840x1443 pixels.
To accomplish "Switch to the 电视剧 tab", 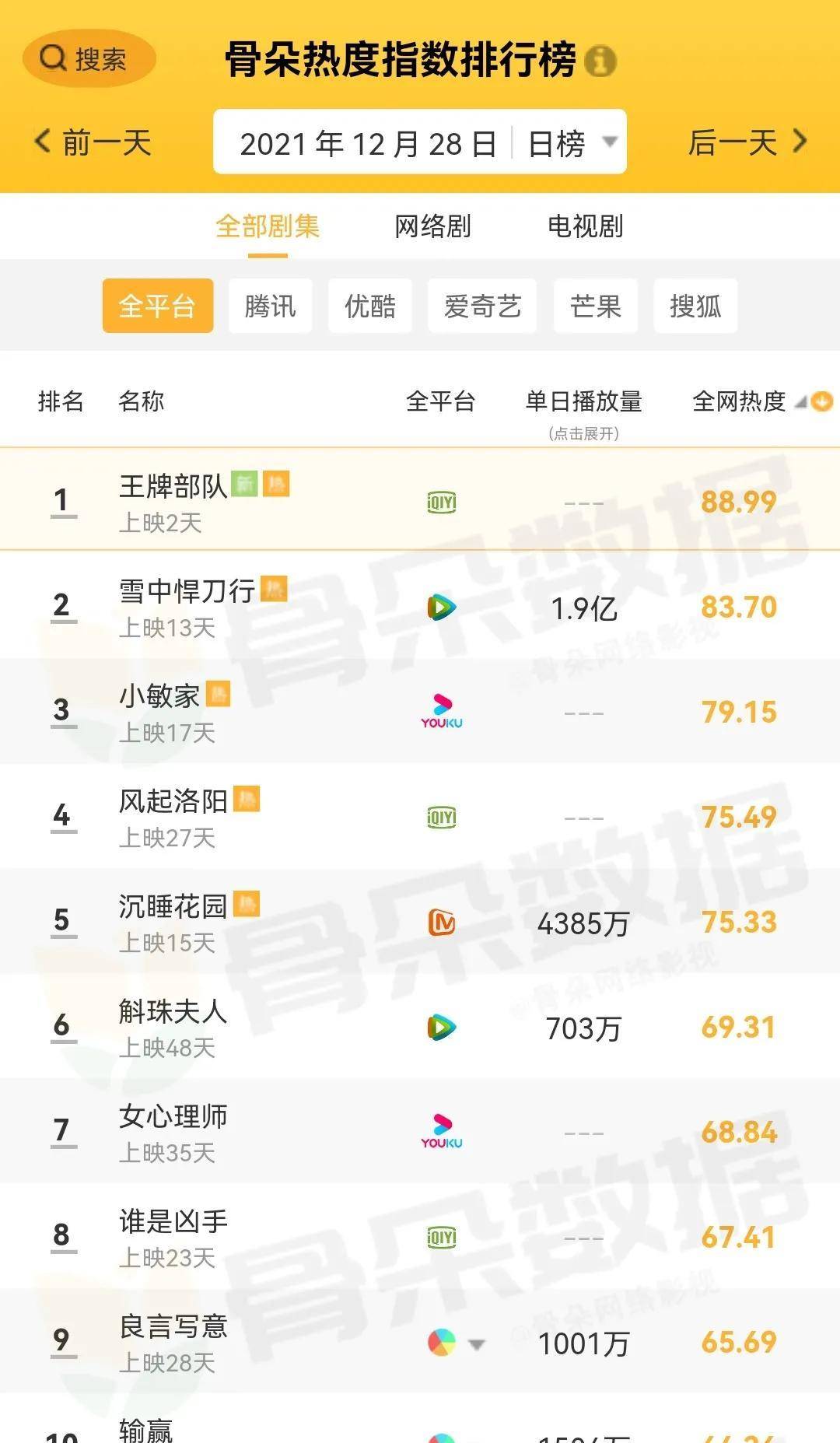I will click(585, 226).
